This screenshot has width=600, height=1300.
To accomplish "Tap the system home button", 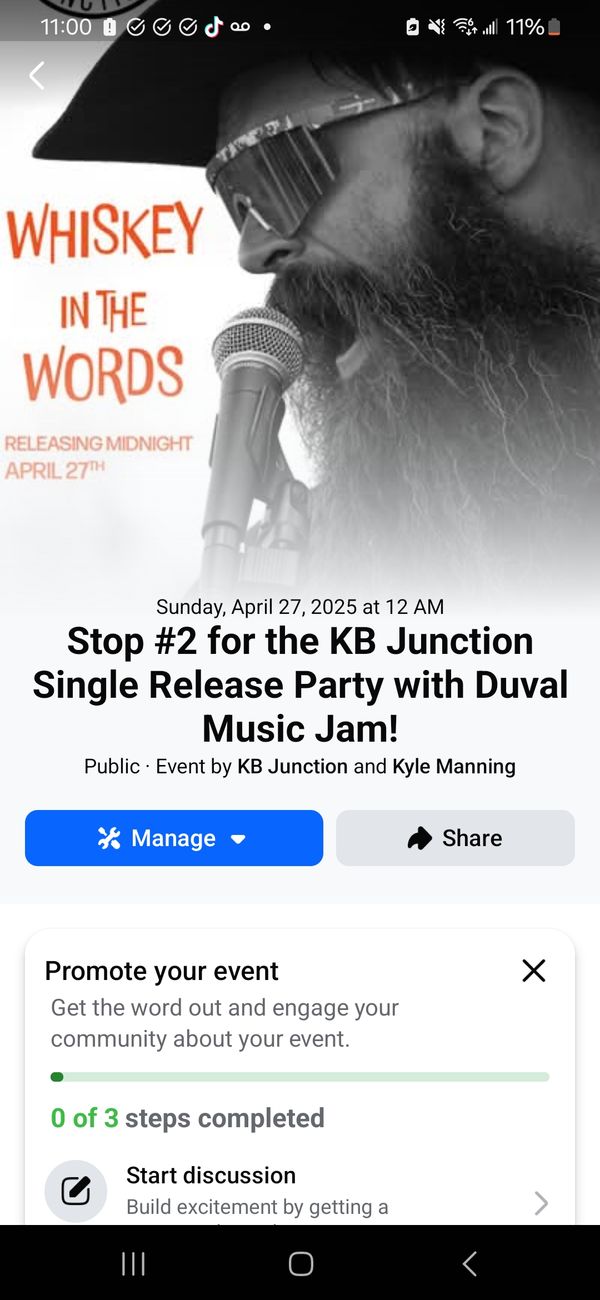I will point(300,1264).
